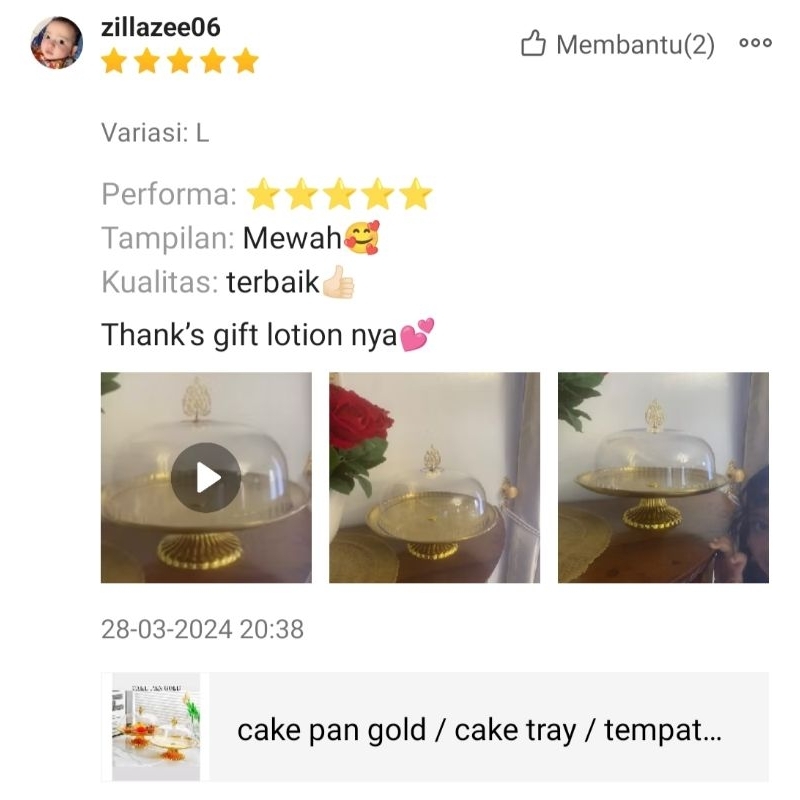Mark the review as helpful with Membantu
The image size is (800, 800).
617,45
